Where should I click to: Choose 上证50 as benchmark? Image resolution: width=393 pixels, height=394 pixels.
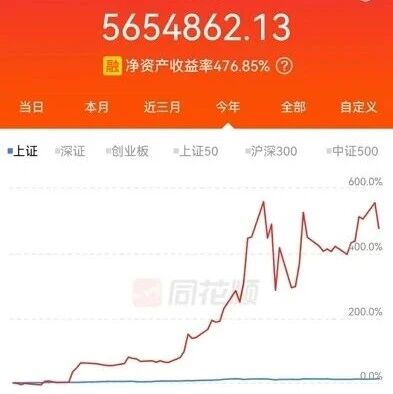point(196,151)
